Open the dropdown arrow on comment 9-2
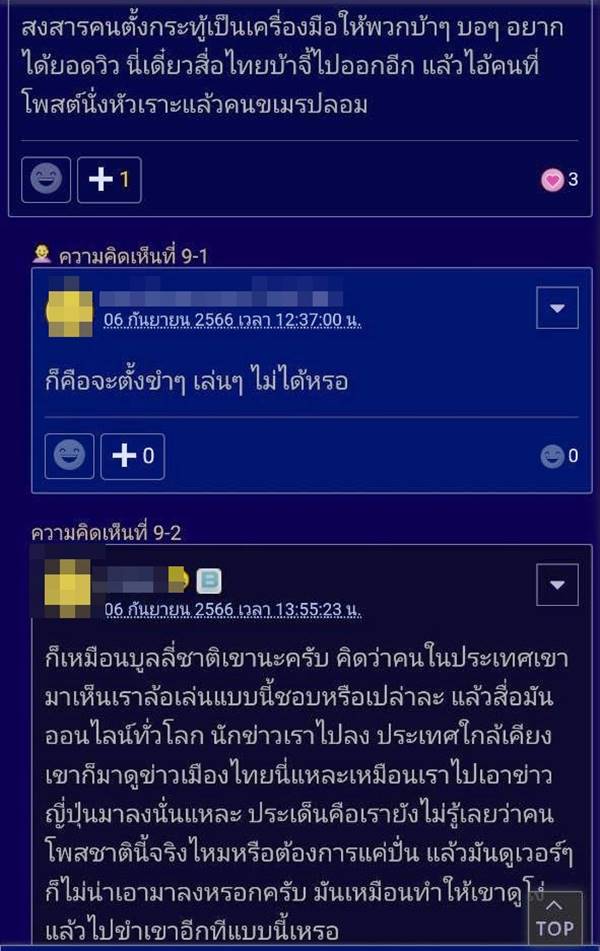The height and width of the screenshot is (951, 600). (x=557, y=584)
